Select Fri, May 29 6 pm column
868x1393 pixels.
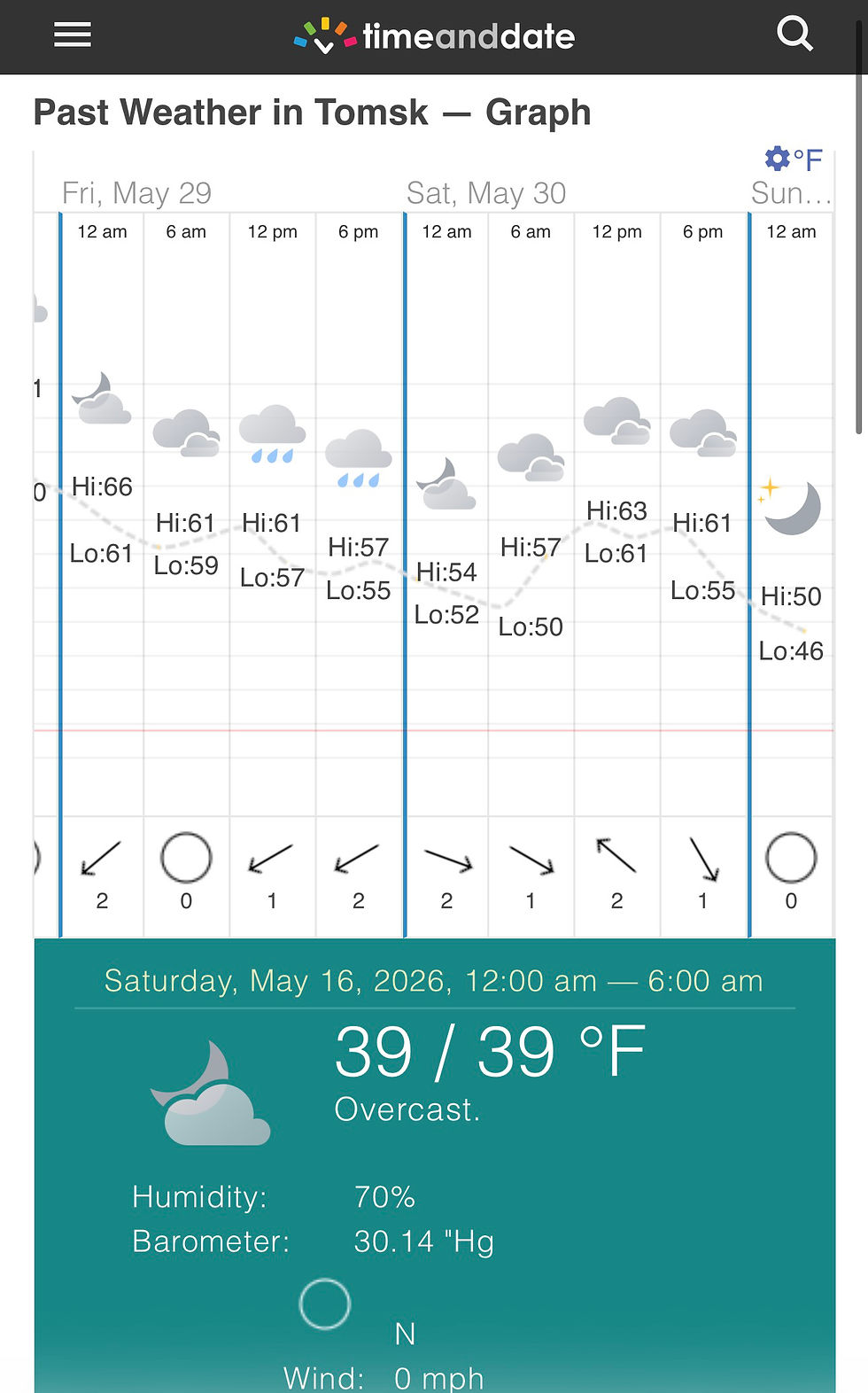pos(359,575)
